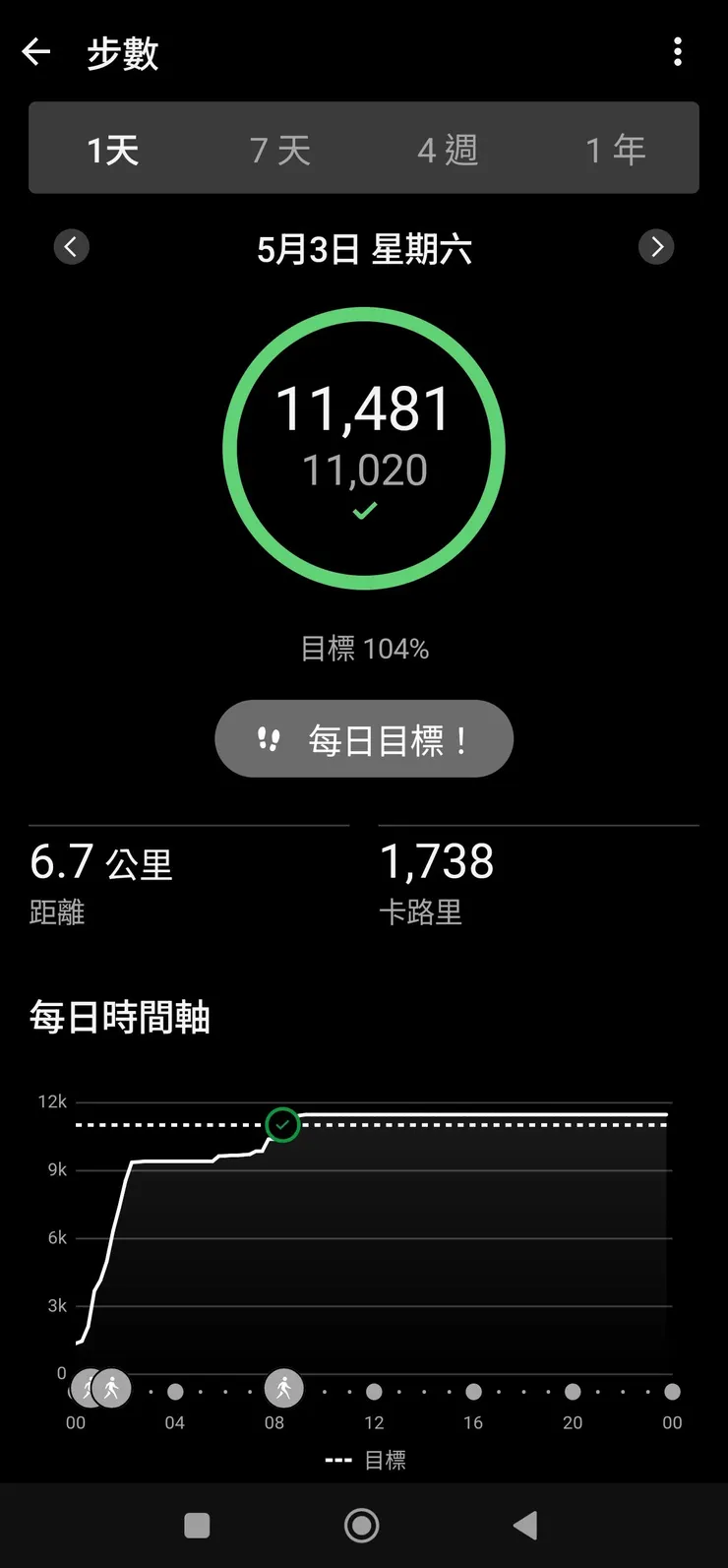
Task: Switch to the 7天 tab
Action: point(279,149)
